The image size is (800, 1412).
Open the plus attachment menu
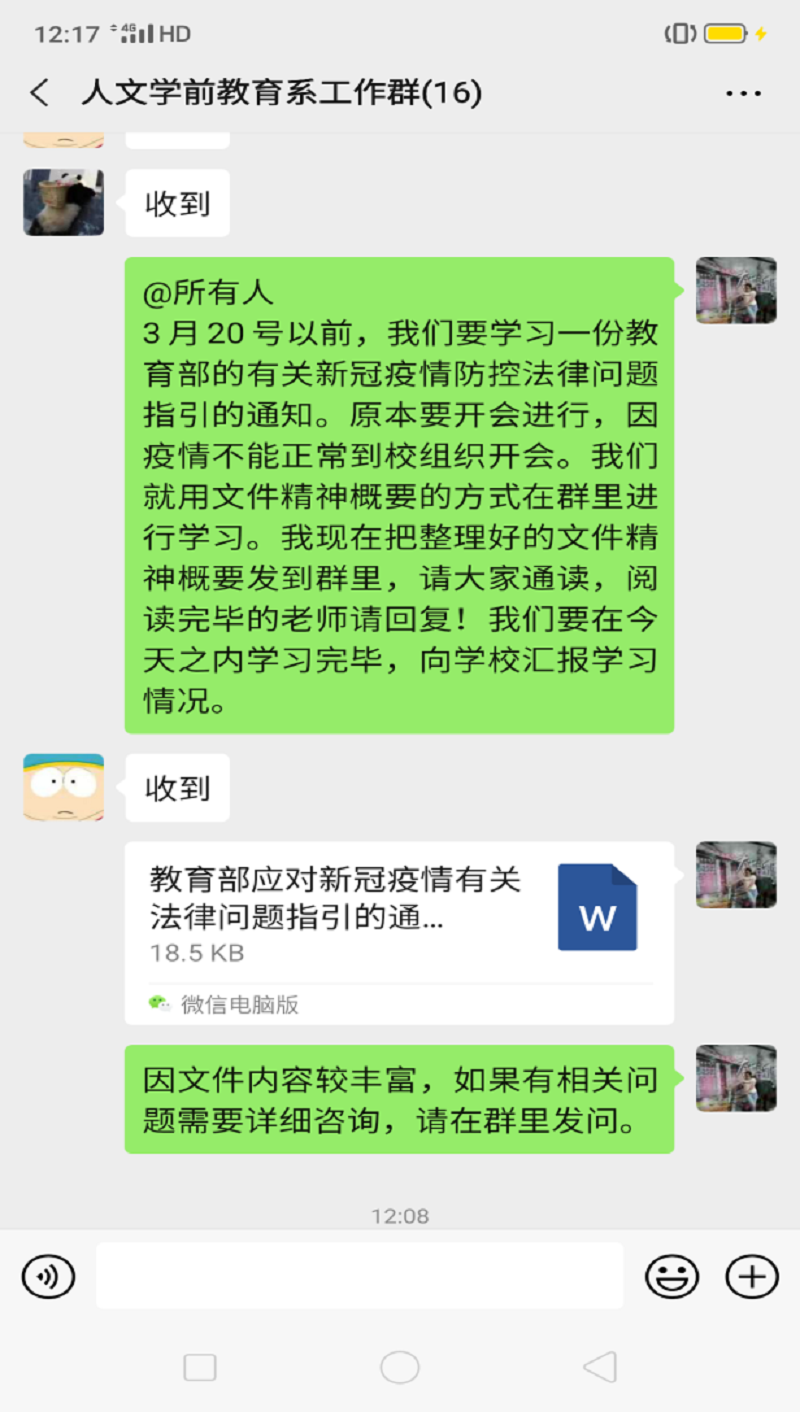point(752,1277)
